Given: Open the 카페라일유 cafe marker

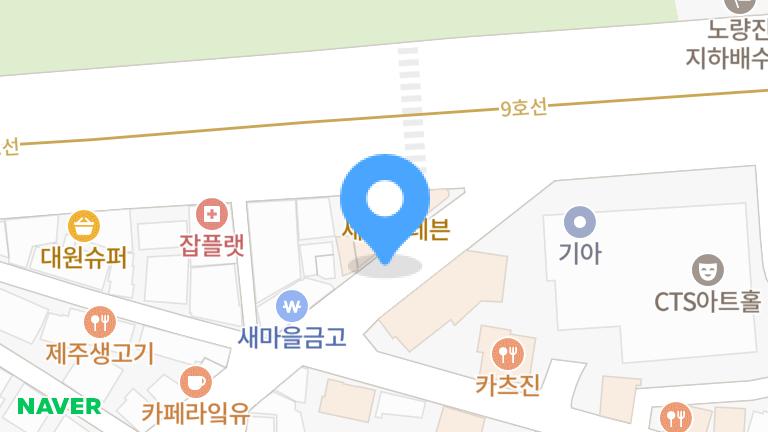Looking at the screenshot, I should tap(195, 381).
